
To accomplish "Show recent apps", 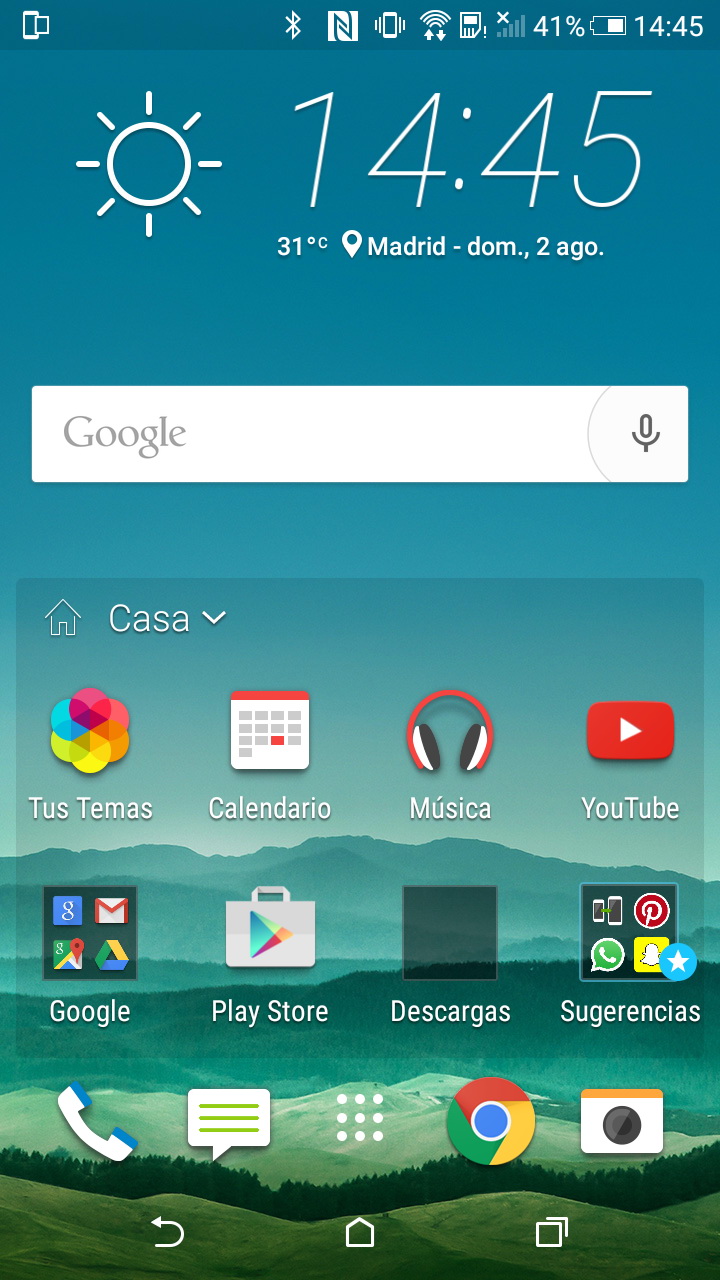I will pyautogui.click(x=551, y=1232).
